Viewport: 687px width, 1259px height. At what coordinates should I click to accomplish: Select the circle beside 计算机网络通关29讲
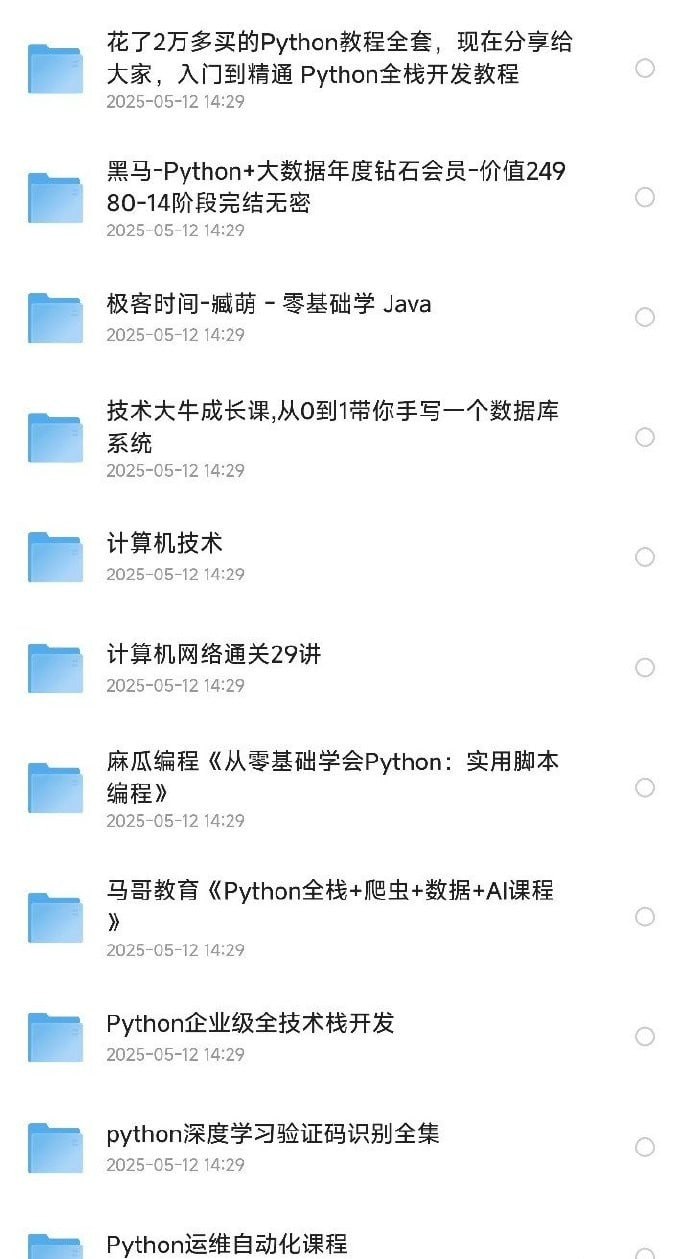645,668
